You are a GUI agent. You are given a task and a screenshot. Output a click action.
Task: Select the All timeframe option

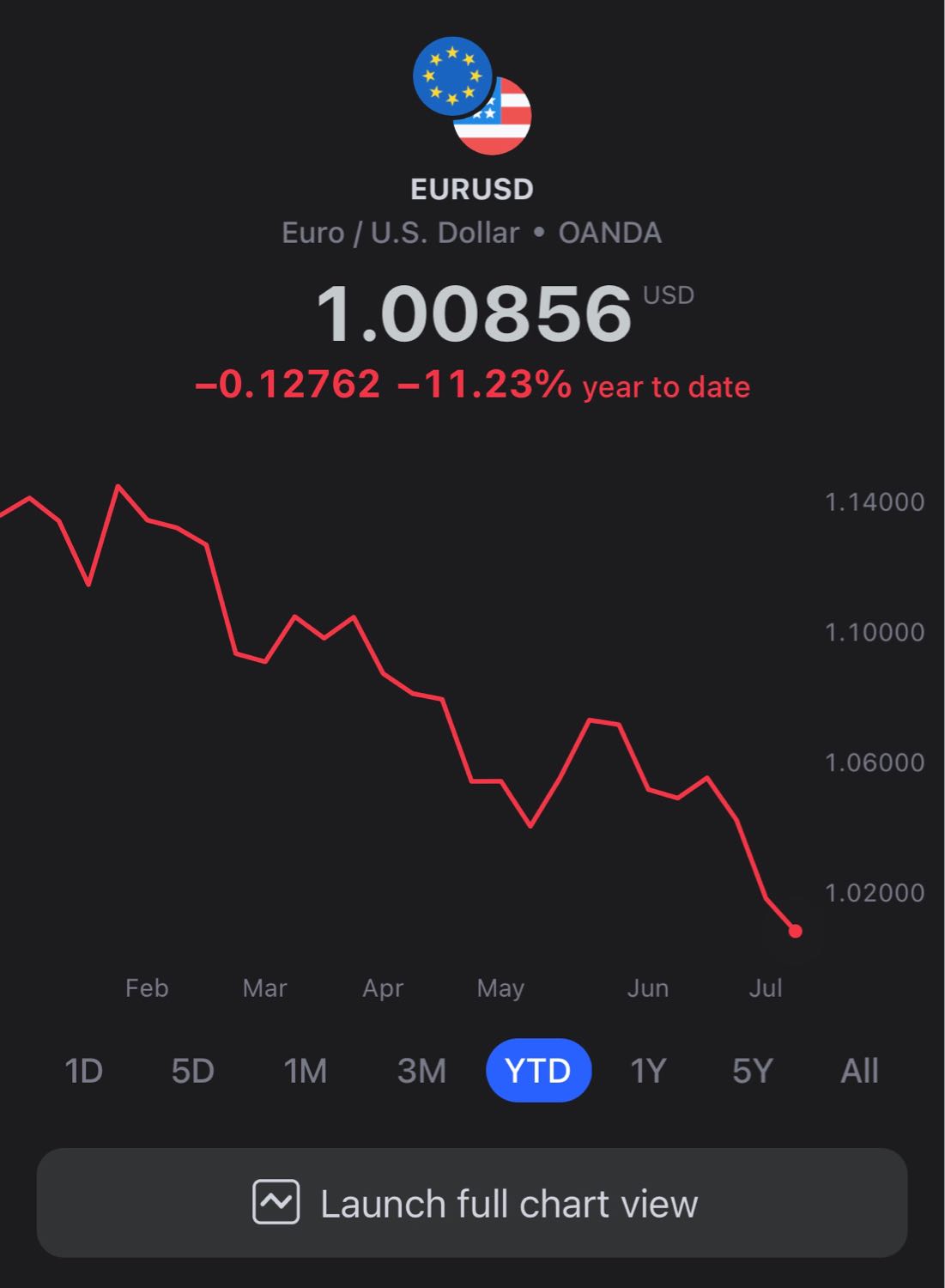[861, 1072]
